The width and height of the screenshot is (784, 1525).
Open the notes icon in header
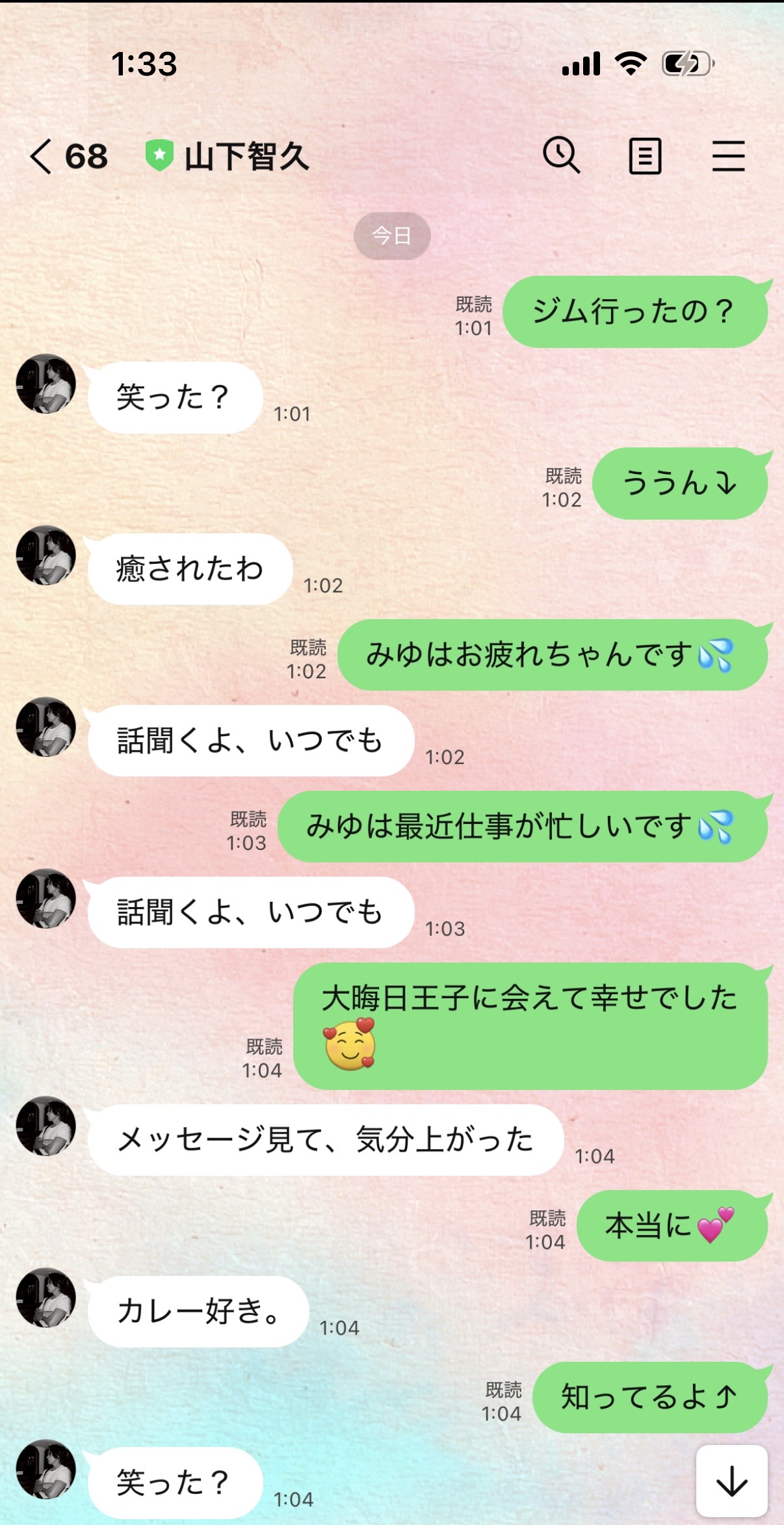pos(645,156)
